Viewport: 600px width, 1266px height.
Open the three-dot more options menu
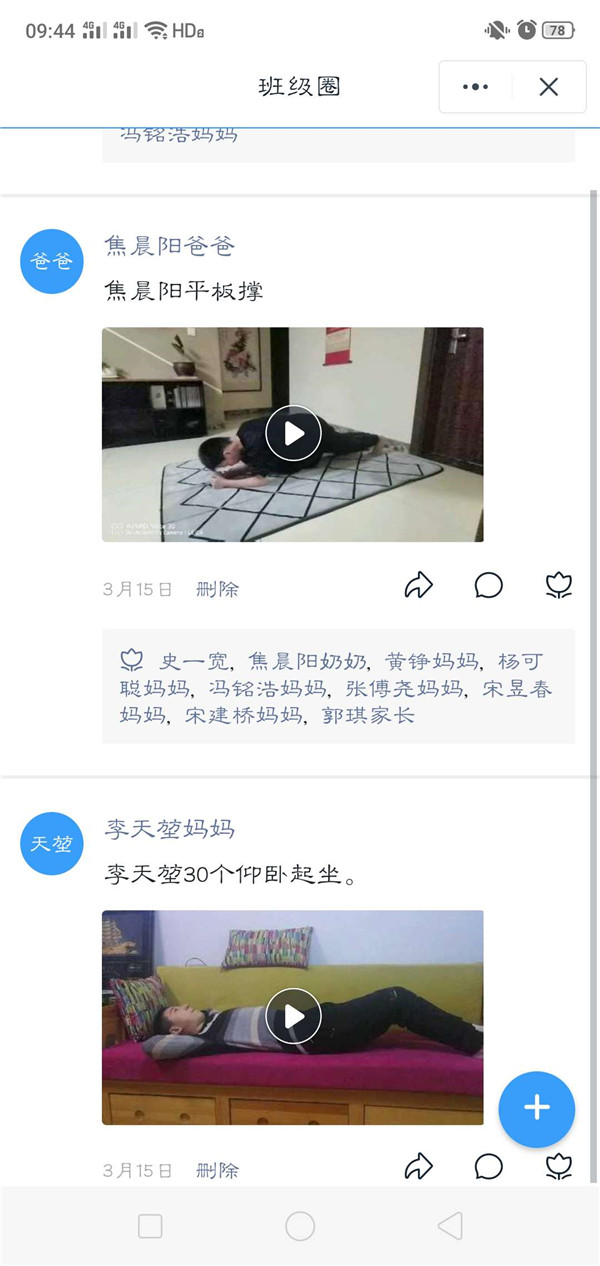click(476, 87)
